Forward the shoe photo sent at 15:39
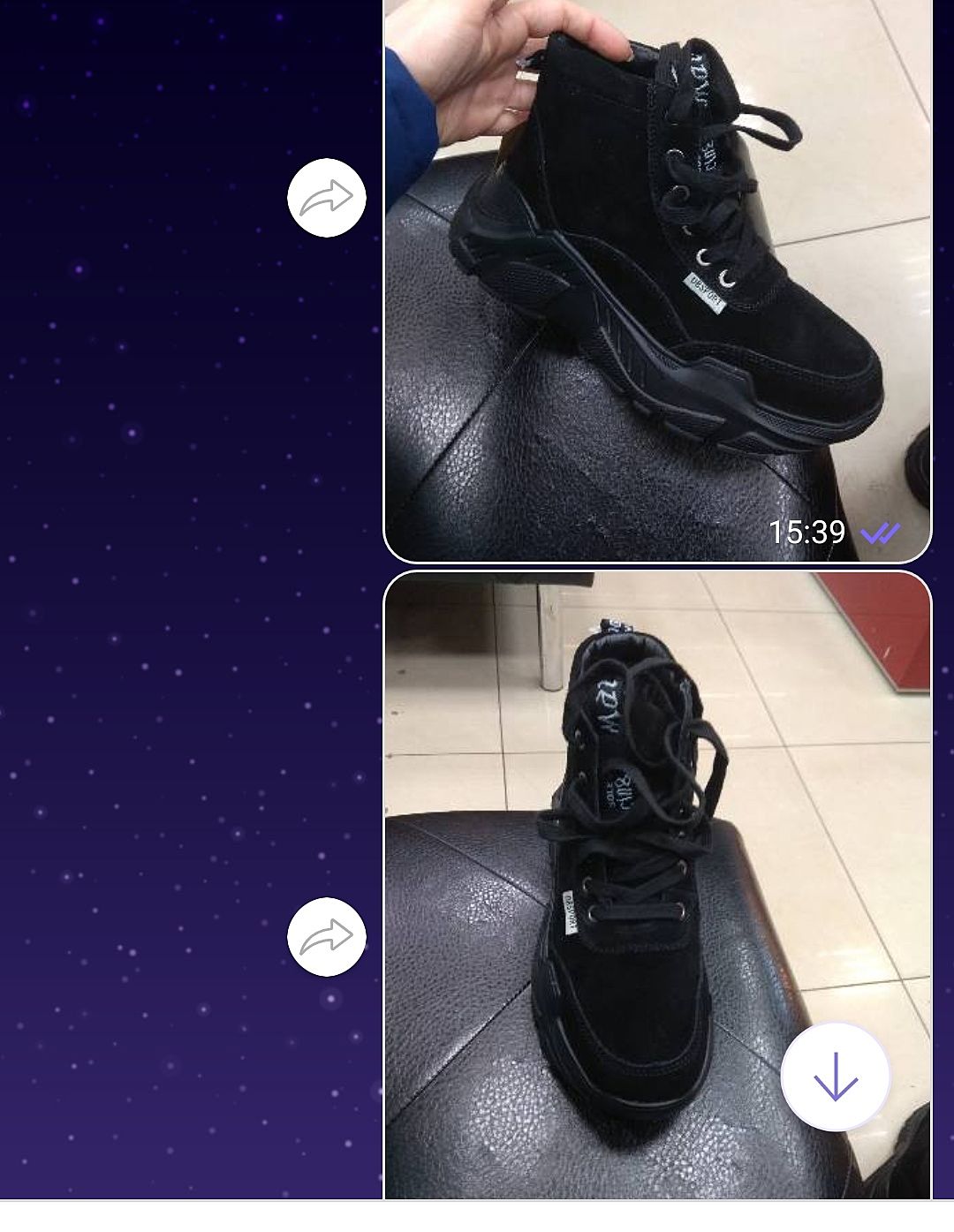Viewport: 954px width, 1232px height. coord(326,198)
